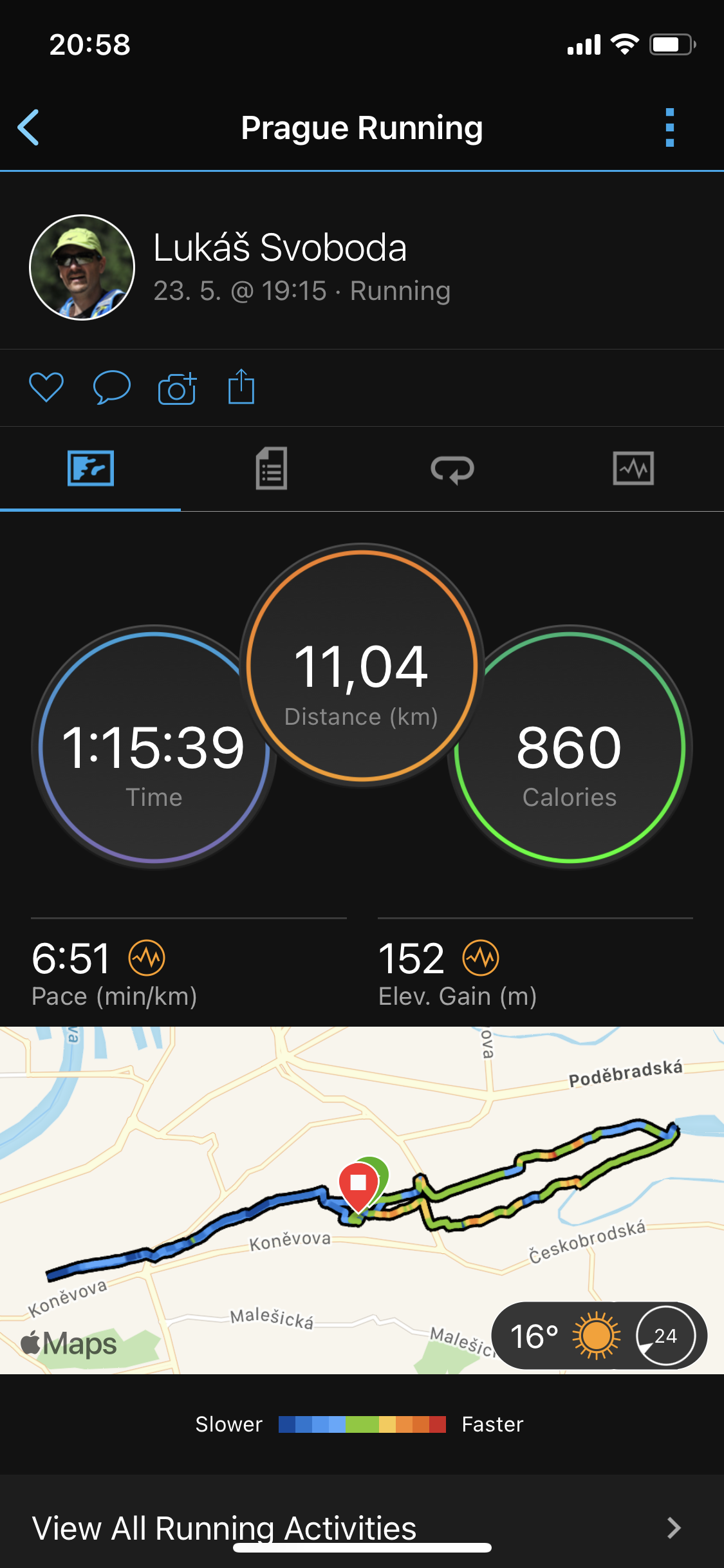Open Lukáš Svoboda's profile picture
724x1568 pixels.
(x=82, y=267)
